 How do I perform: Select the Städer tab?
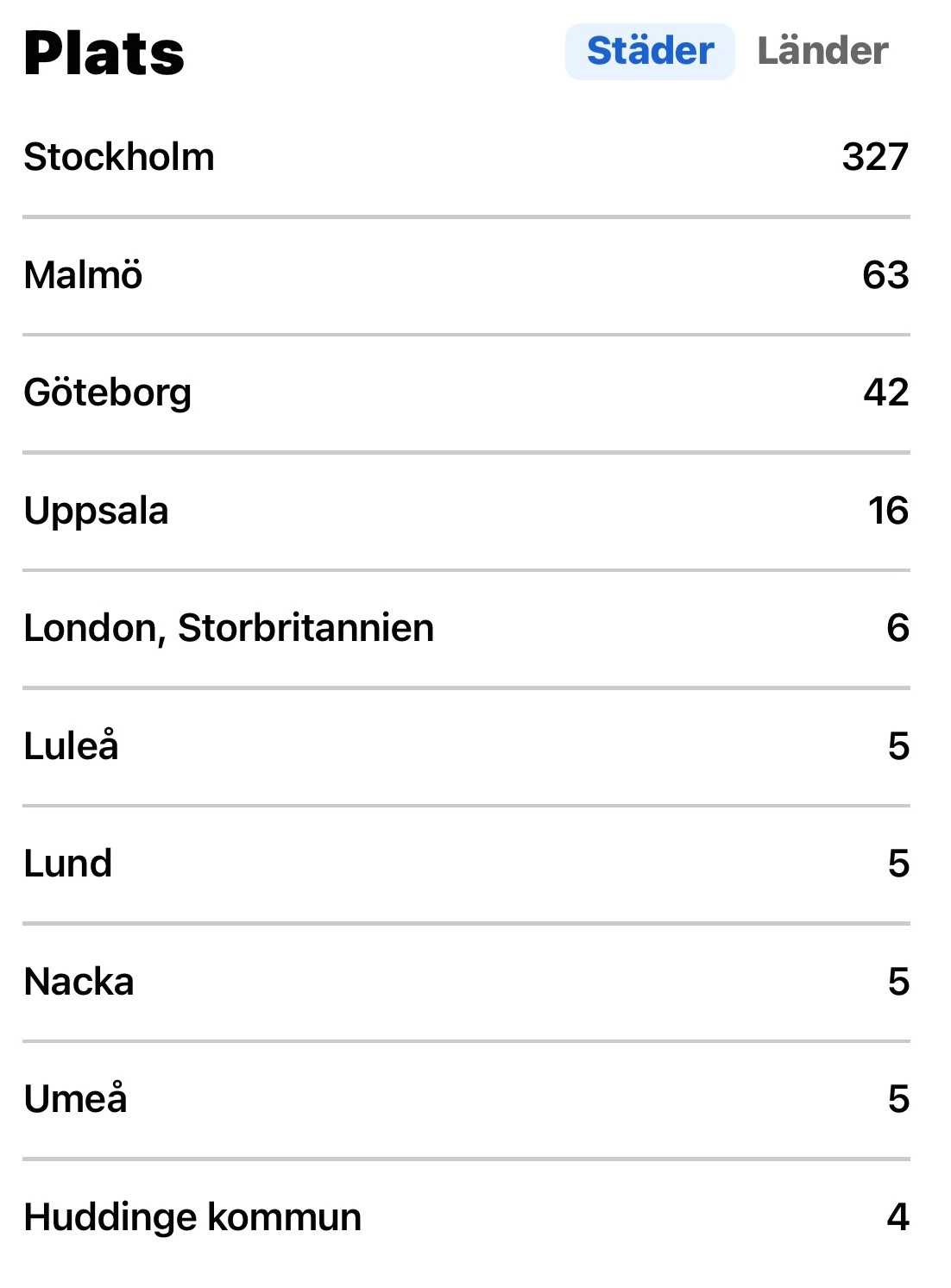(650, 51)
